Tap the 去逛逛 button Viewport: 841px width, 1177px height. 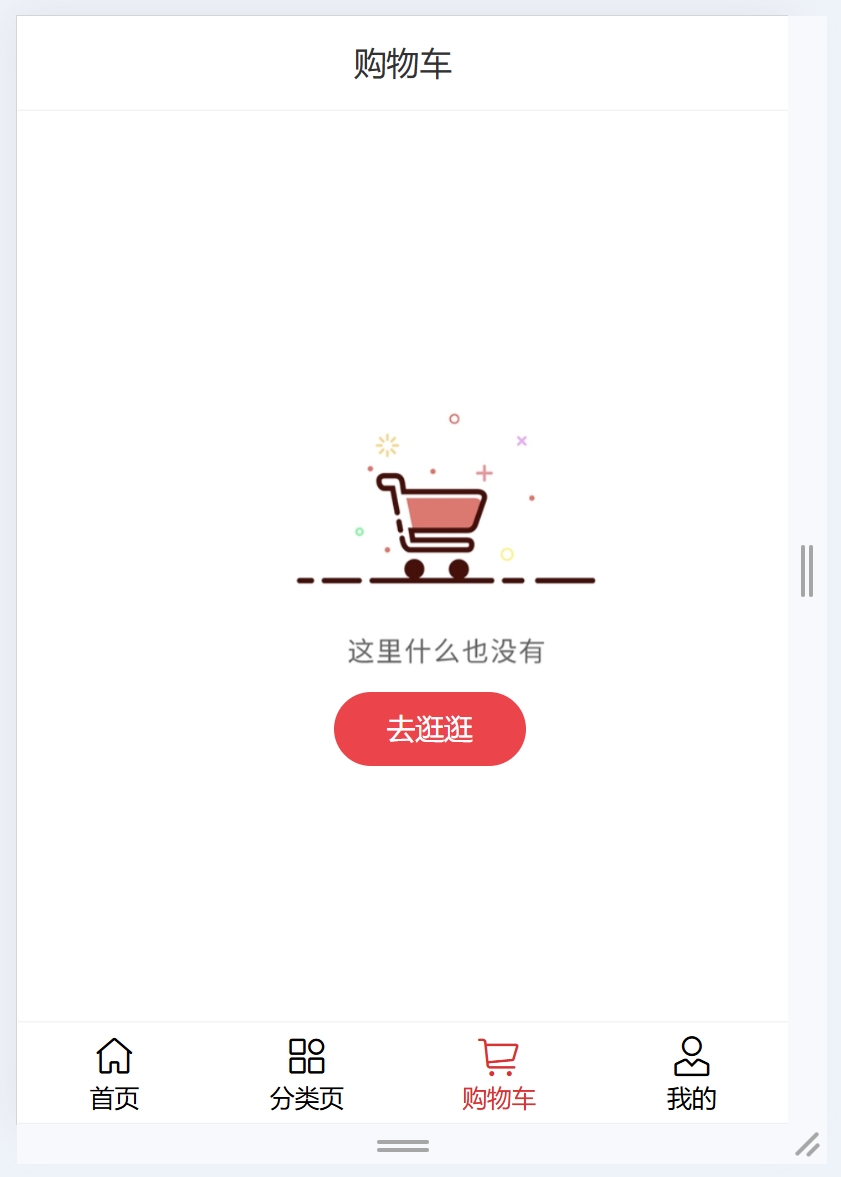click(430, 729)
